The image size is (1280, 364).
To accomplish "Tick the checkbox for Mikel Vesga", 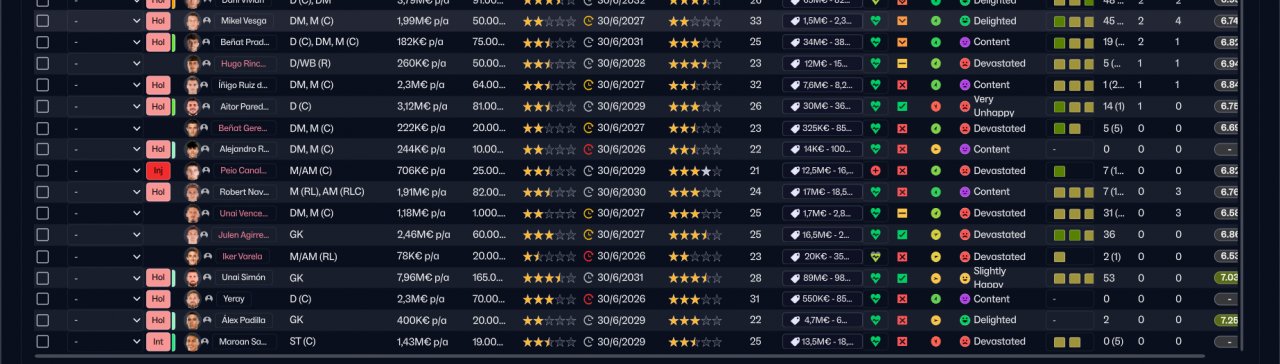I will click(x=42, y=21).
